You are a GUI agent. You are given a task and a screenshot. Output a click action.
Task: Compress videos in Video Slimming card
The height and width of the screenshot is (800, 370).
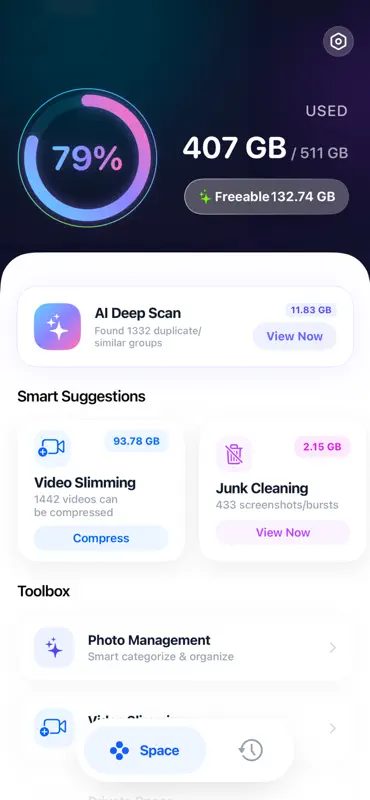coord(101,538)
